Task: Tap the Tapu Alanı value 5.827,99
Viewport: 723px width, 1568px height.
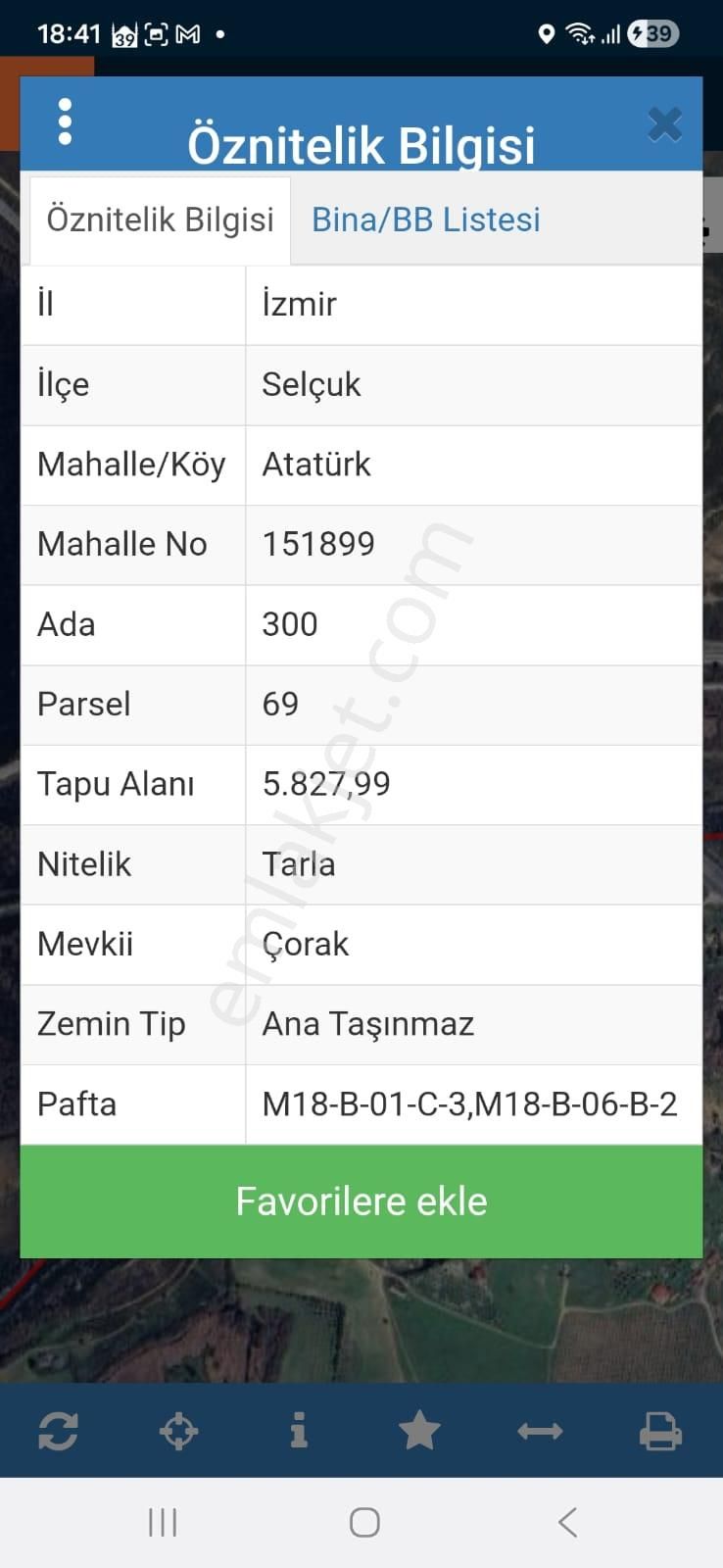Action: click(x=326, y=784)
